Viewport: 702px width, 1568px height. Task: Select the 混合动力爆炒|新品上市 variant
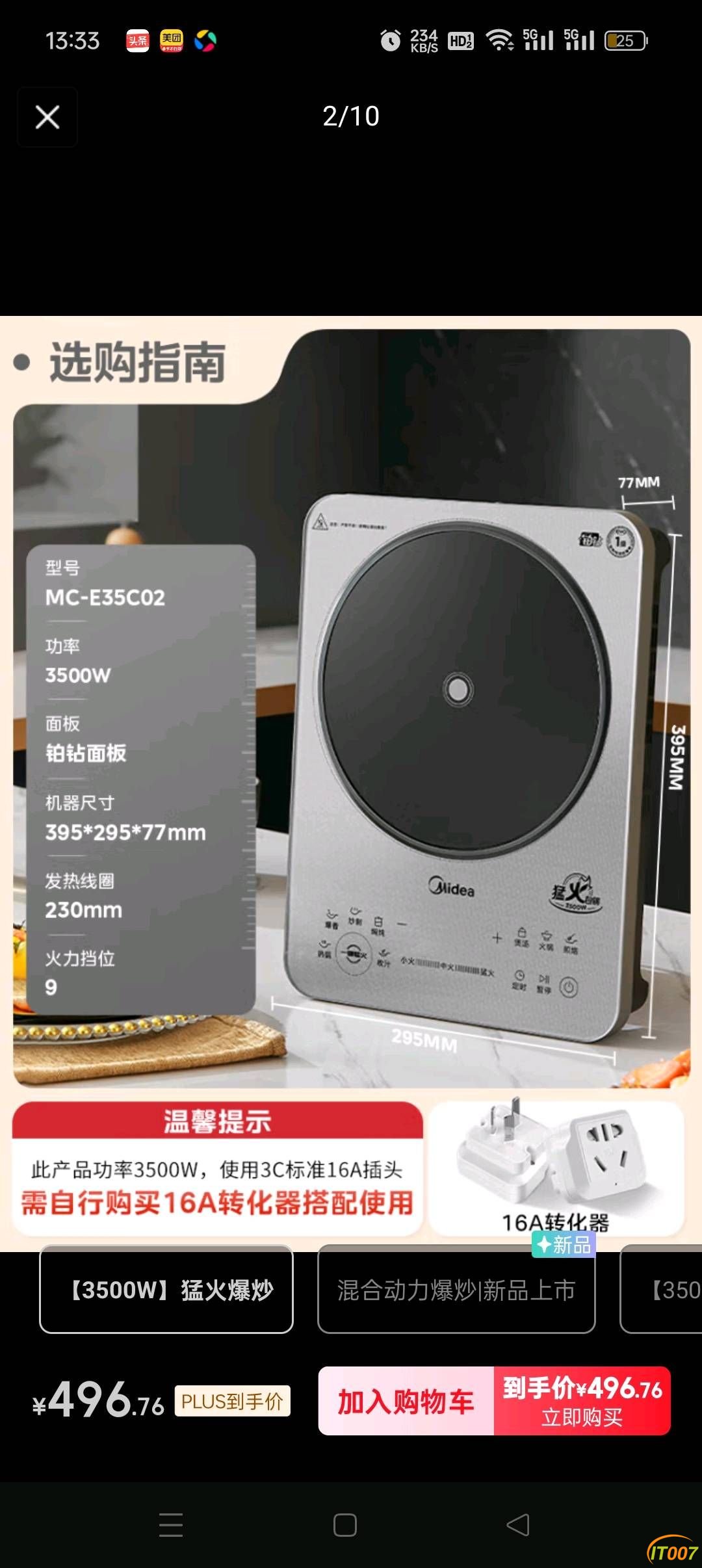456,1290
